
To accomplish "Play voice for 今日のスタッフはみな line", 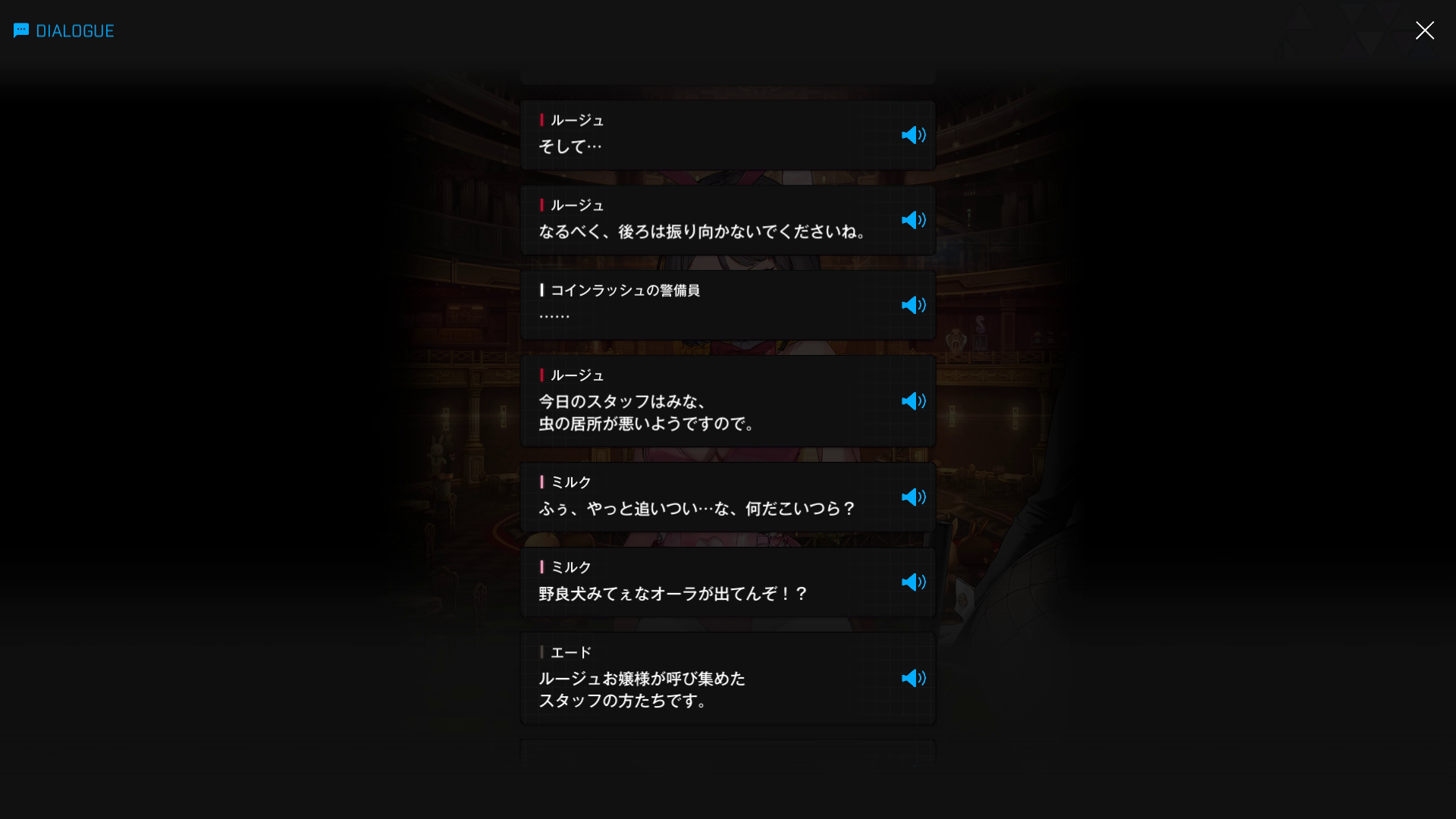I will coord(913,401).
